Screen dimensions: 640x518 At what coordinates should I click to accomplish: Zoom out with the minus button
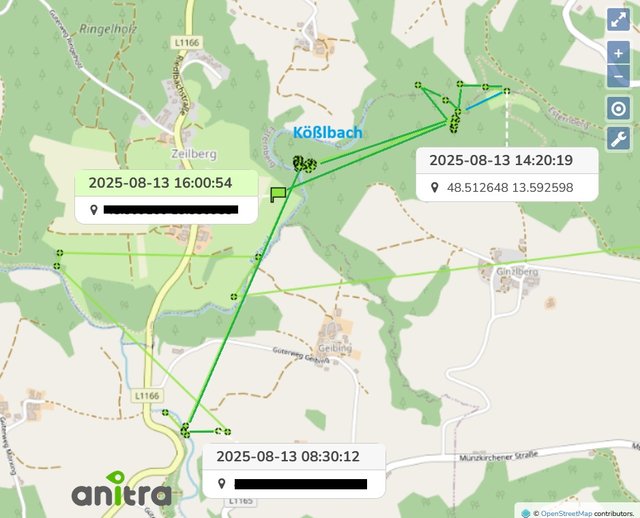pyautogui.click(x=618, y=76)
